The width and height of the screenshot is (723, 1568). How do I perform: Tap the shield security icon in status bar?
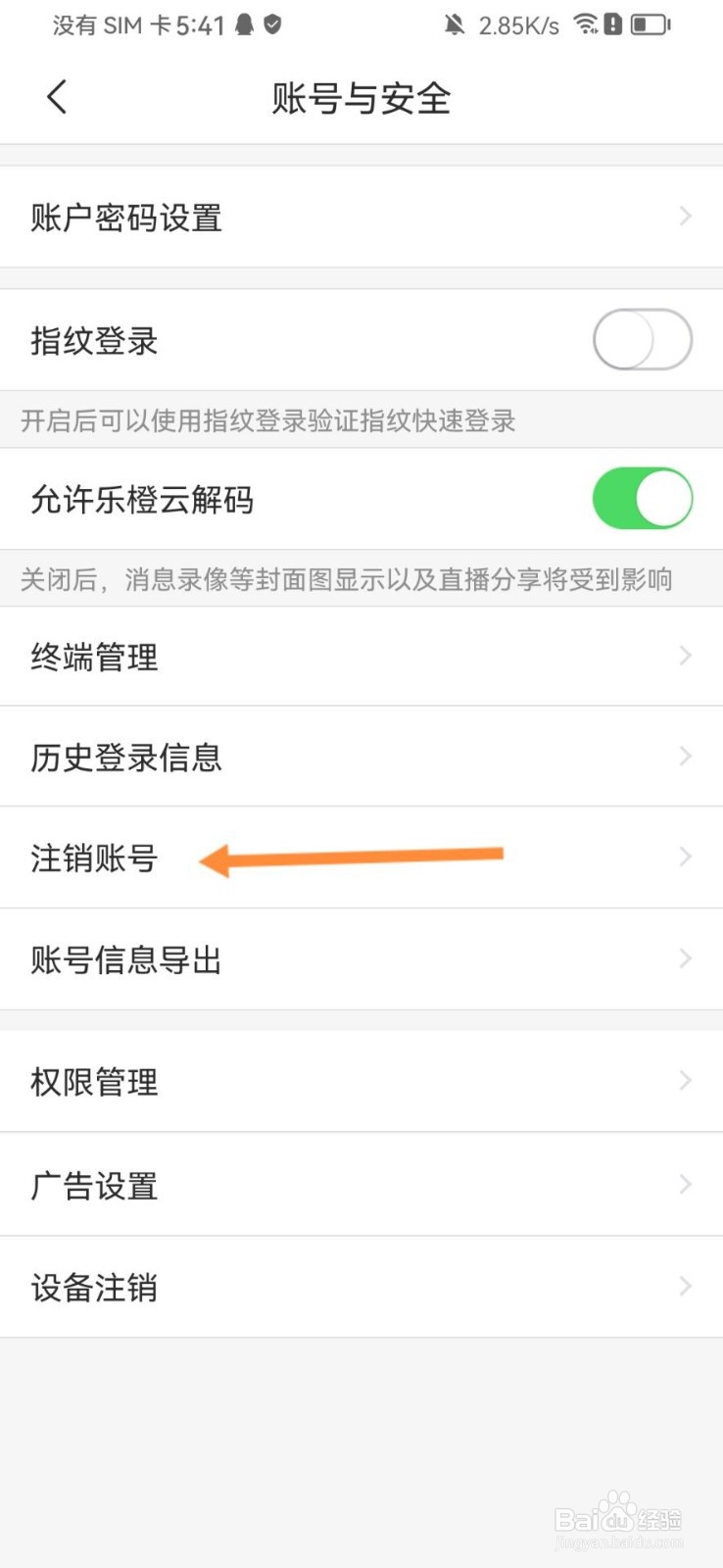(x=272, y=24)
